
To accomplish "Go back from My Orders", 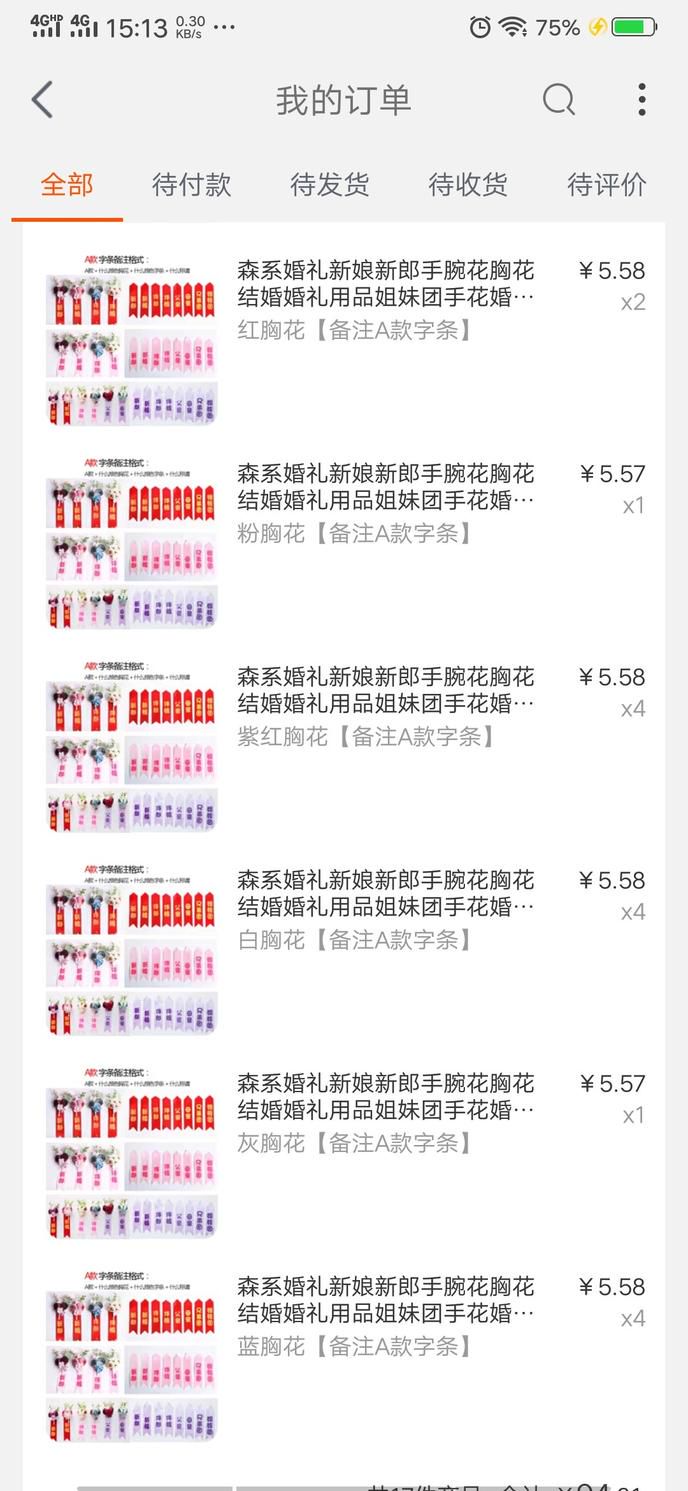I will (42, 100).
